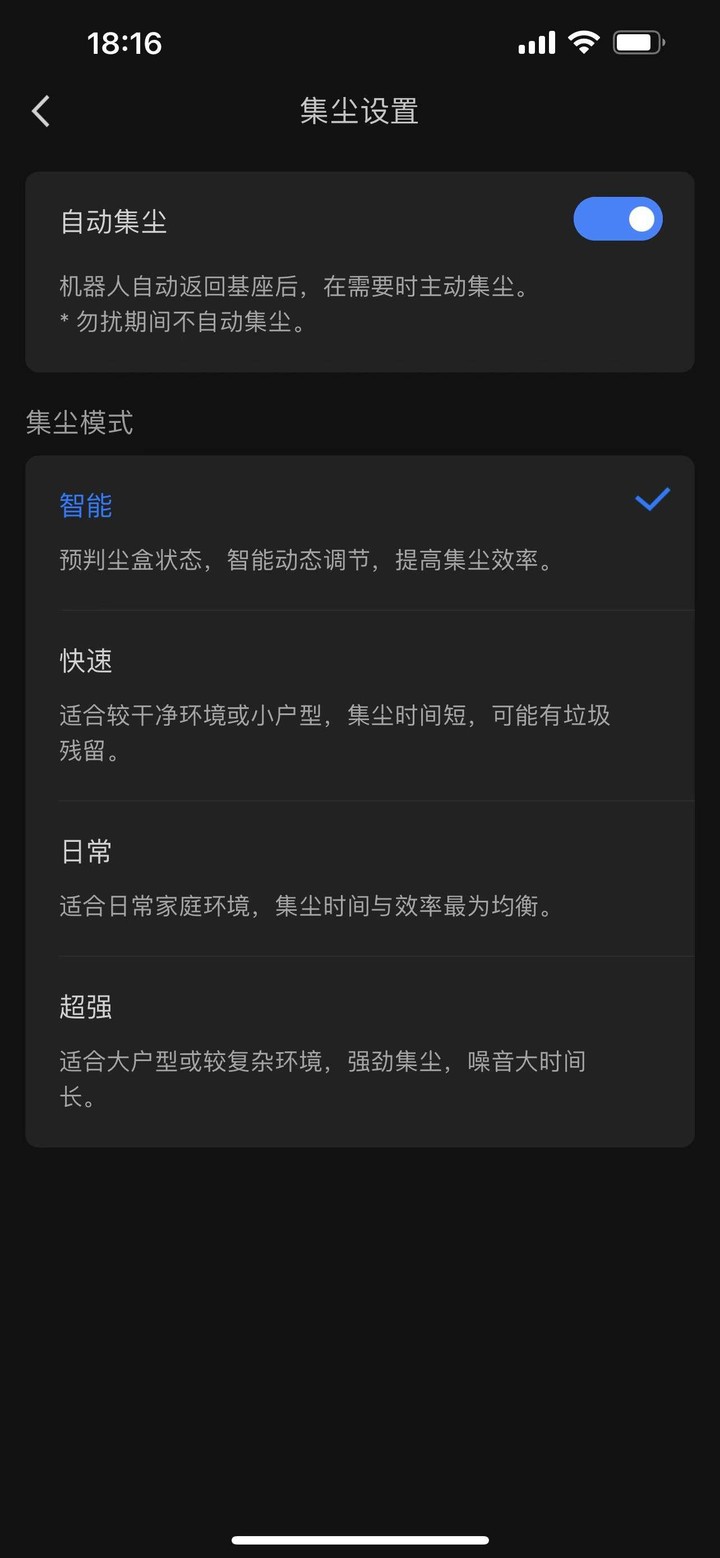Switch to the 日常 mode
720x1558 pixels.
point(359,878)
